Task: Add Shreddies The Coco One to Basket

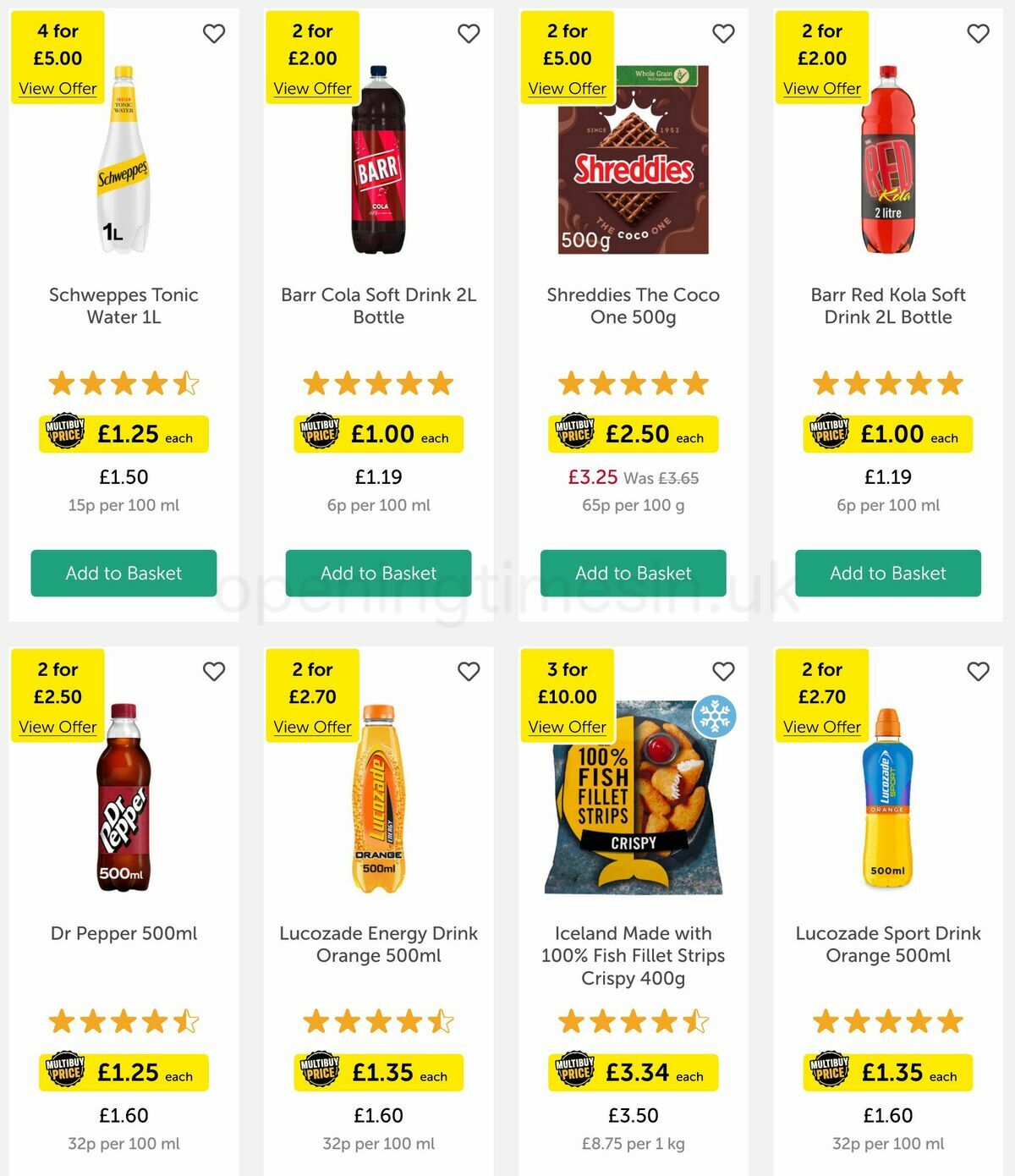Action: (634, 573)
